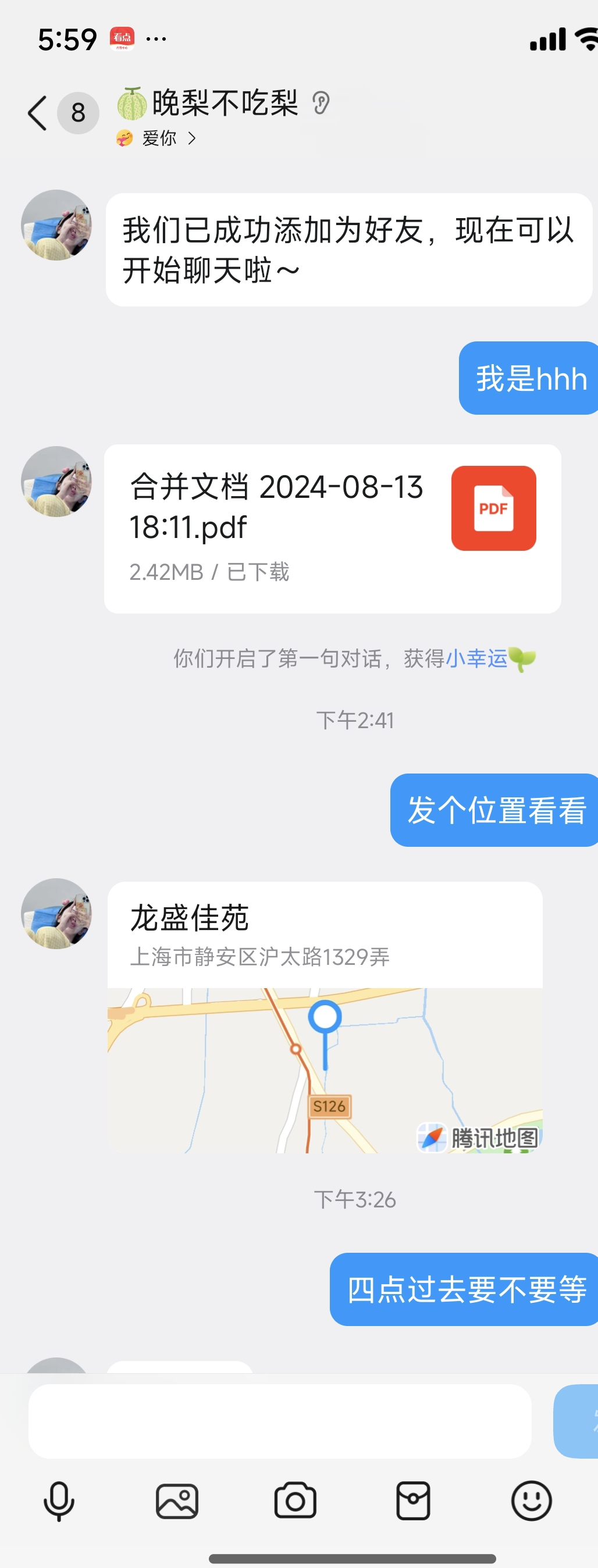Open the 爱你 status link
The height and width of the screenshot is (1568, 598).
[x=159, y=139]
